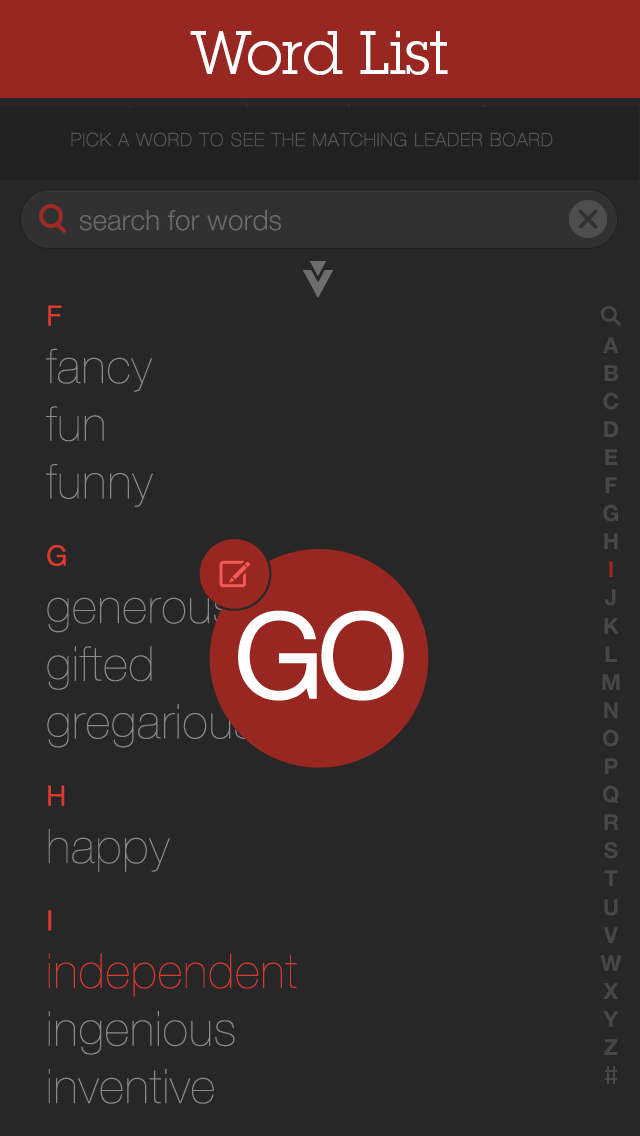The width and height of the screenshot is (640, 1136).
Task: Open the edit pencil icon
Action: [234, 574]
